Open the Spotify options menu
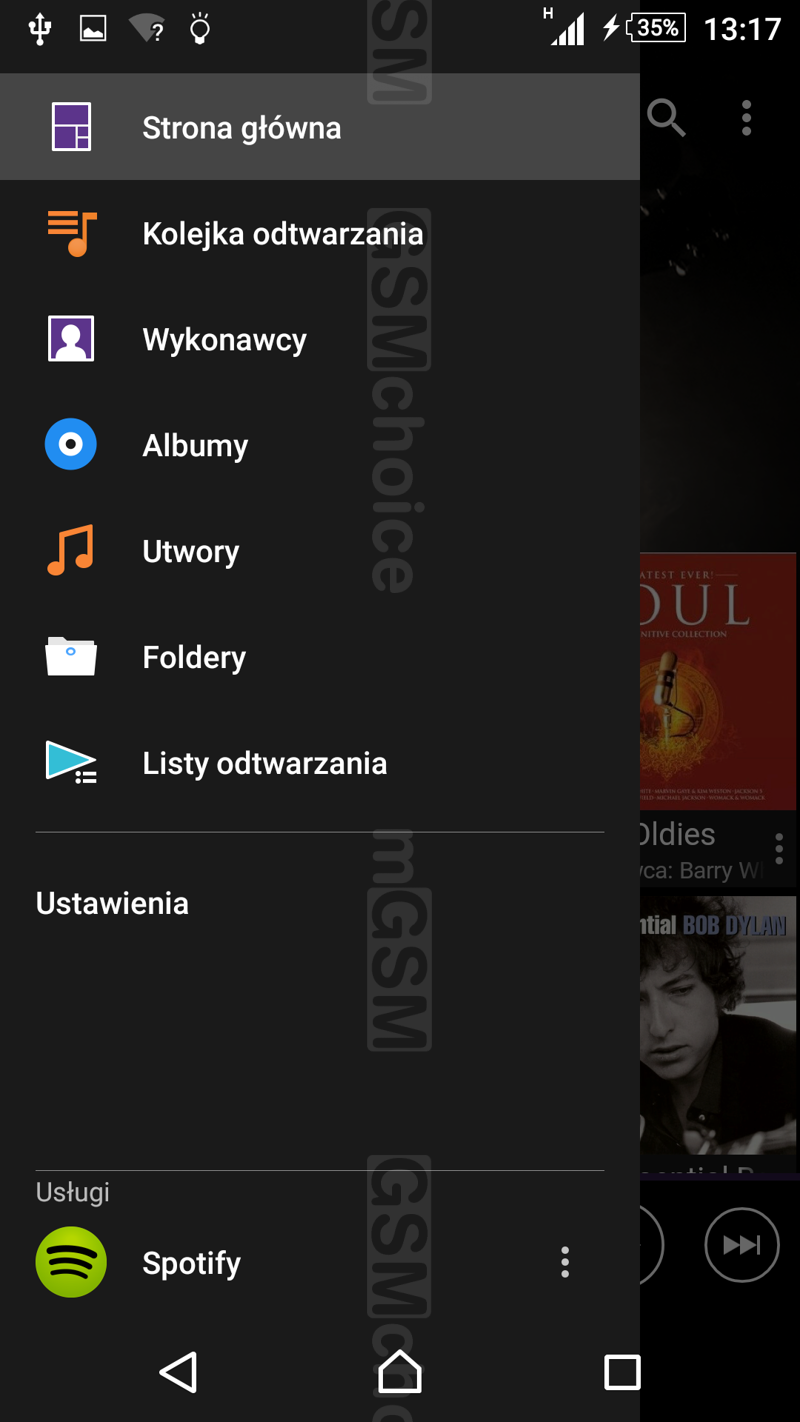The image size is (800, 1422). (565, 1262)
